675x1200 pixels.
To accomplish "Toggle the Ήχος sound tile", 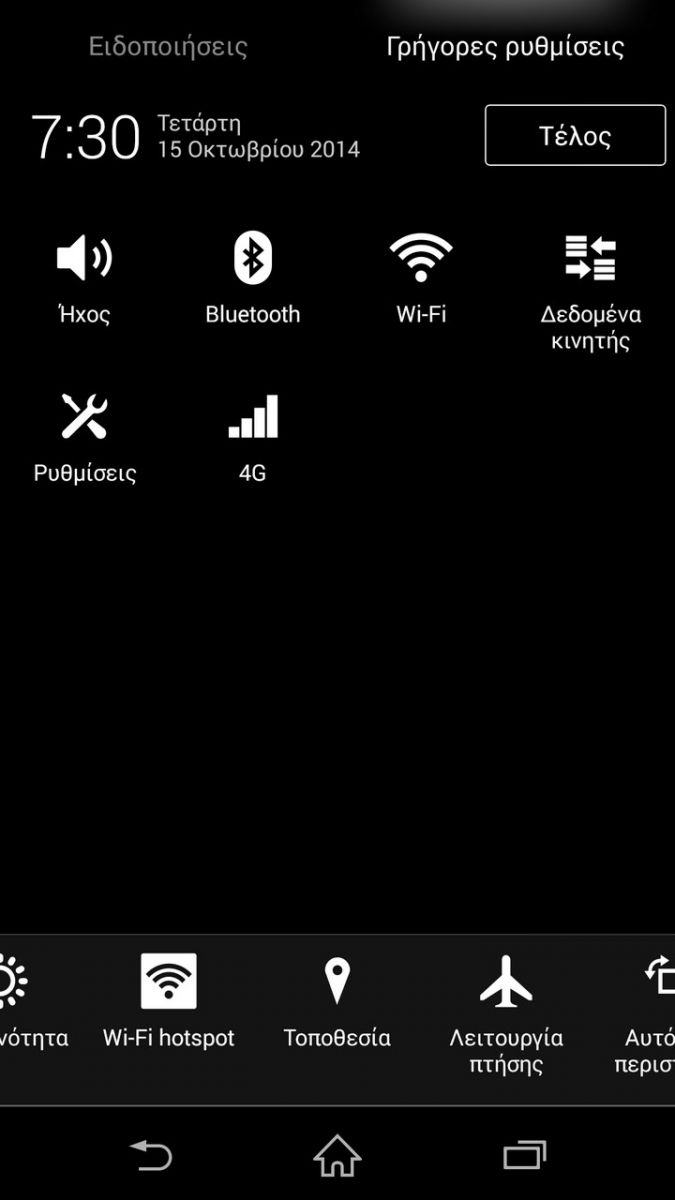I will point(85,278).
